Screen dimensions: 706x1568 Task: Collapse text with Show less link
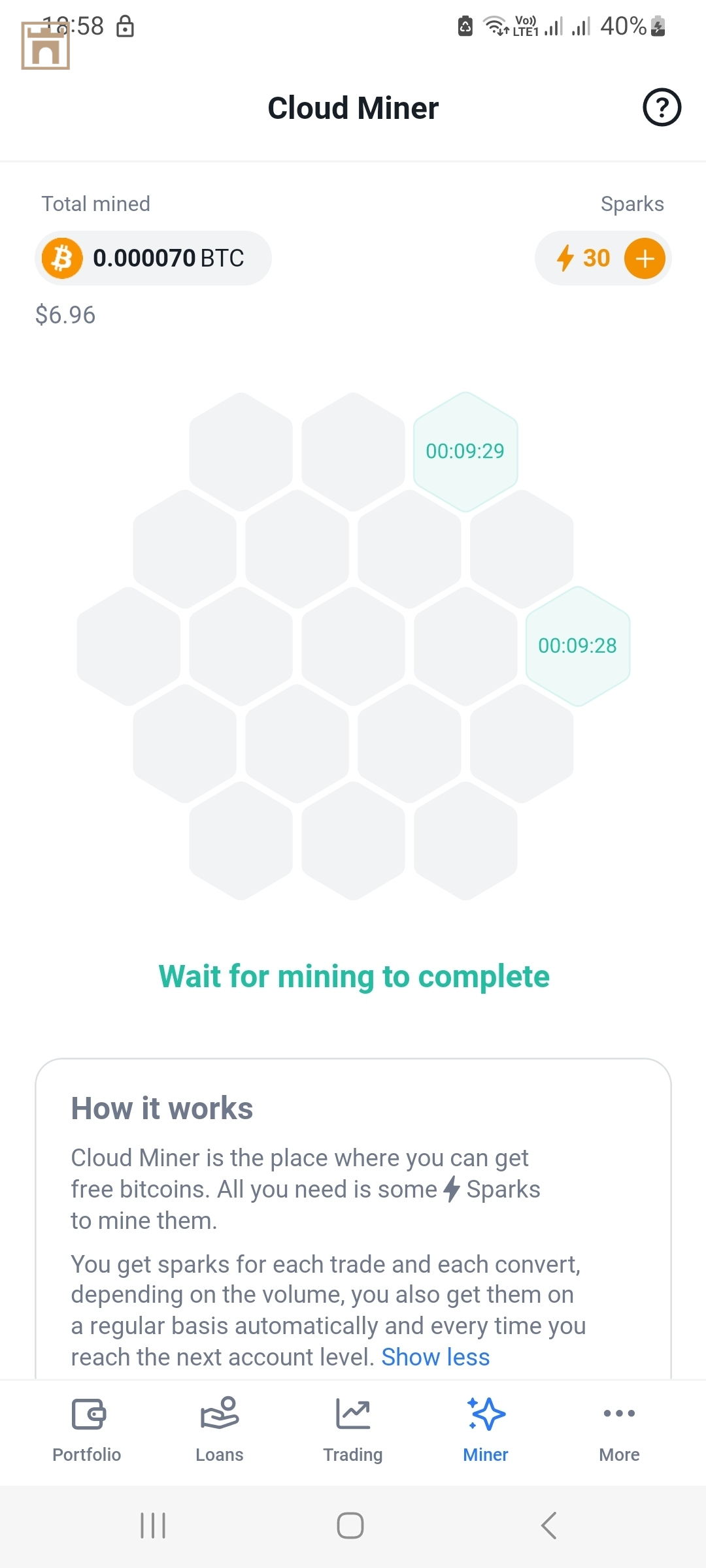pos(435,1357)
